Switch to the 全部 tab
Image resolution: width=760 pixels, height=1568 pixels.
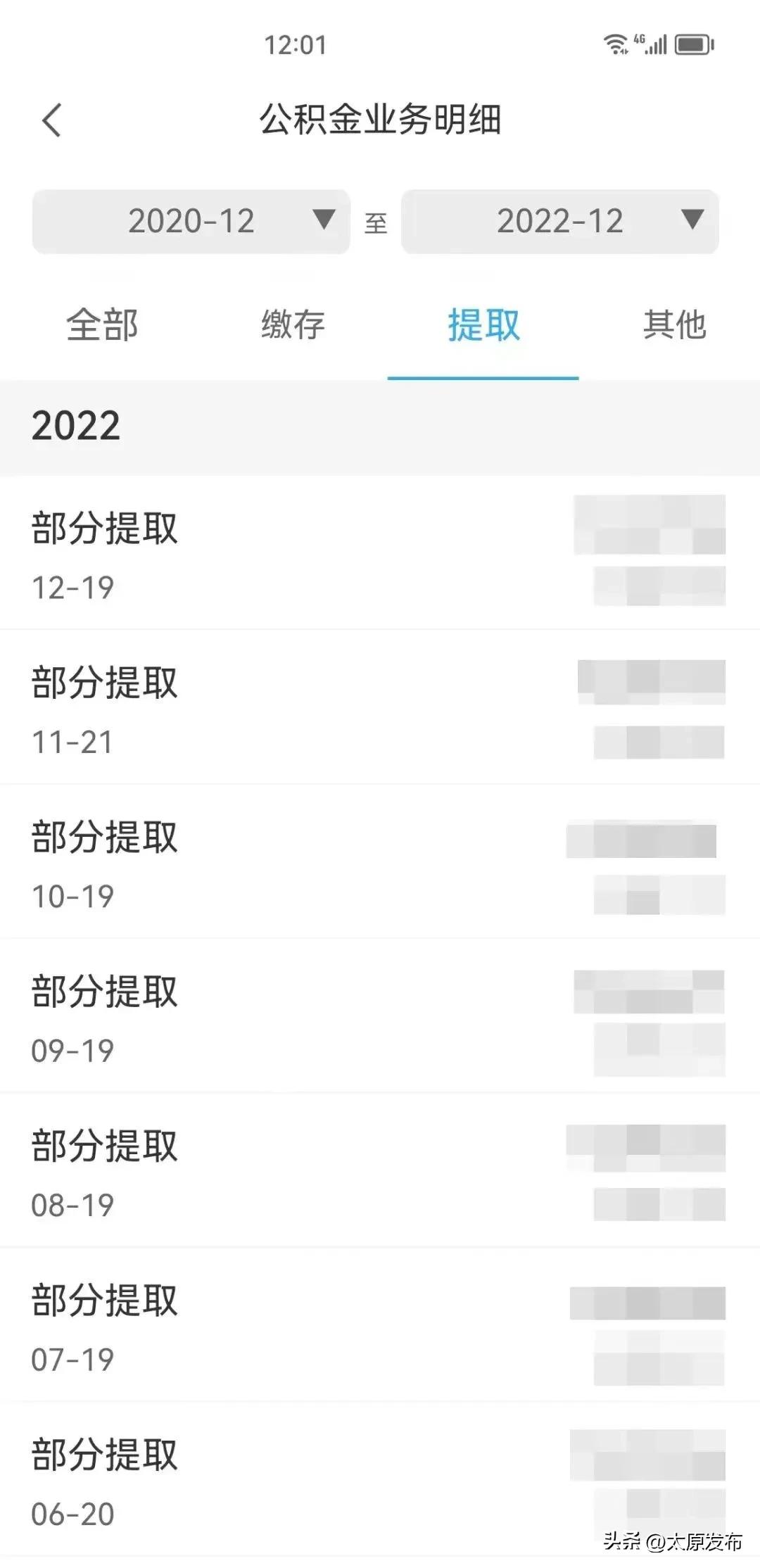[102, 325]
